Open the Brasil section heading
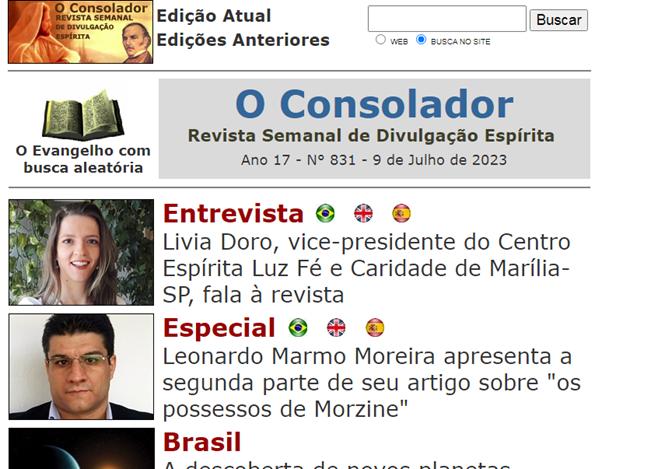The image size is (651, 469). point(202,441)
